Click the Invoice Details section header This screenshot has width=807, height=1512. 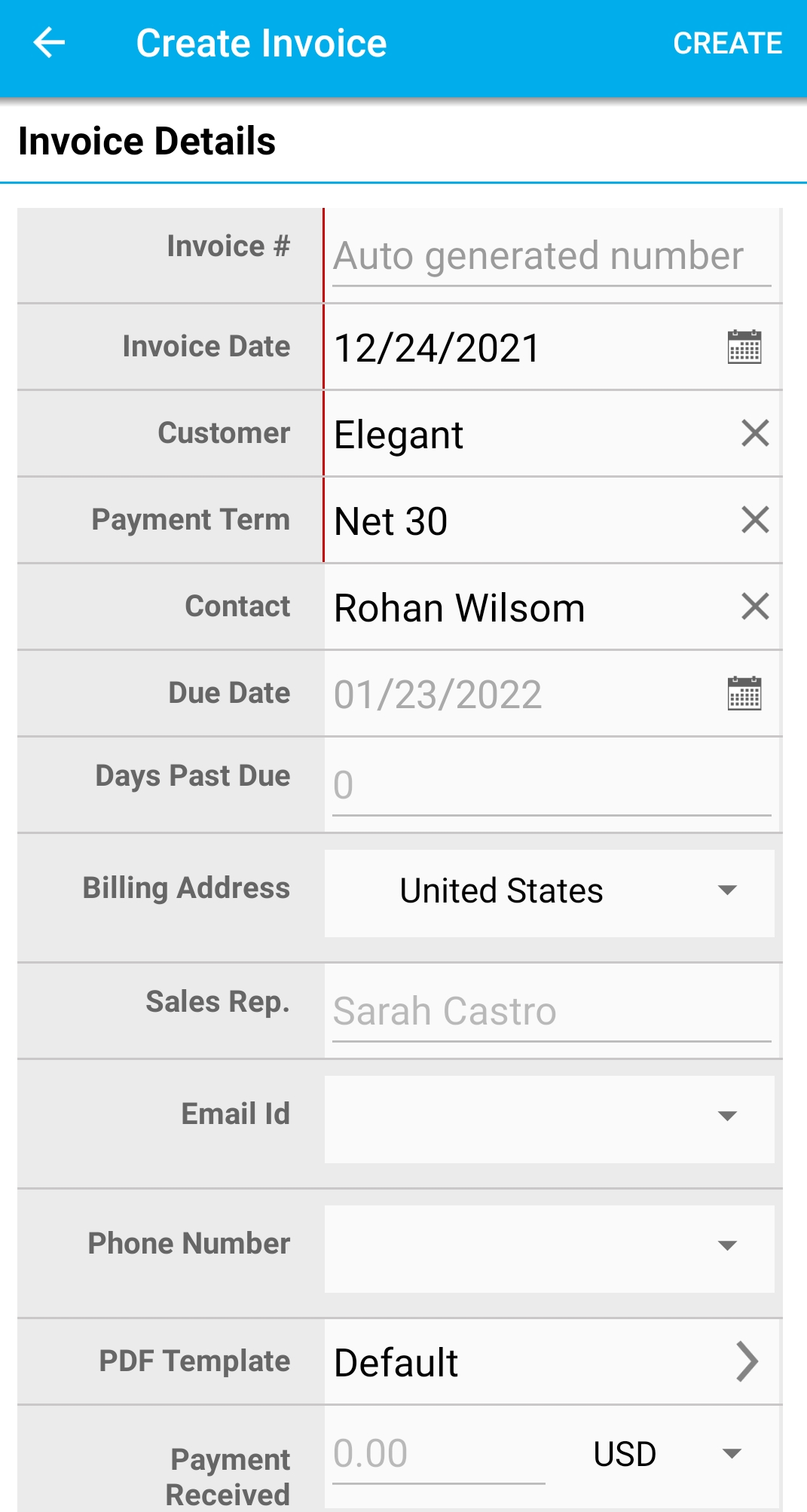tap(148, 140)
